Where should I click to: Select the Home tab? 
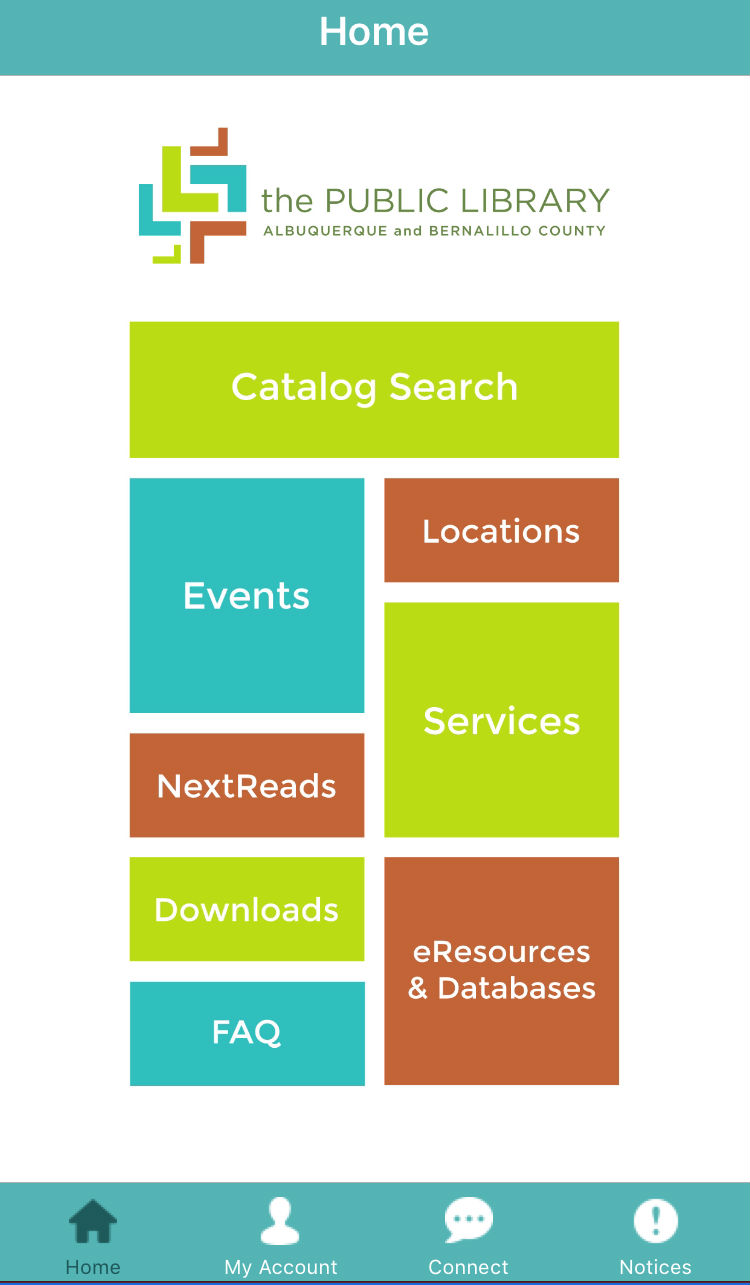(93, 1236)
